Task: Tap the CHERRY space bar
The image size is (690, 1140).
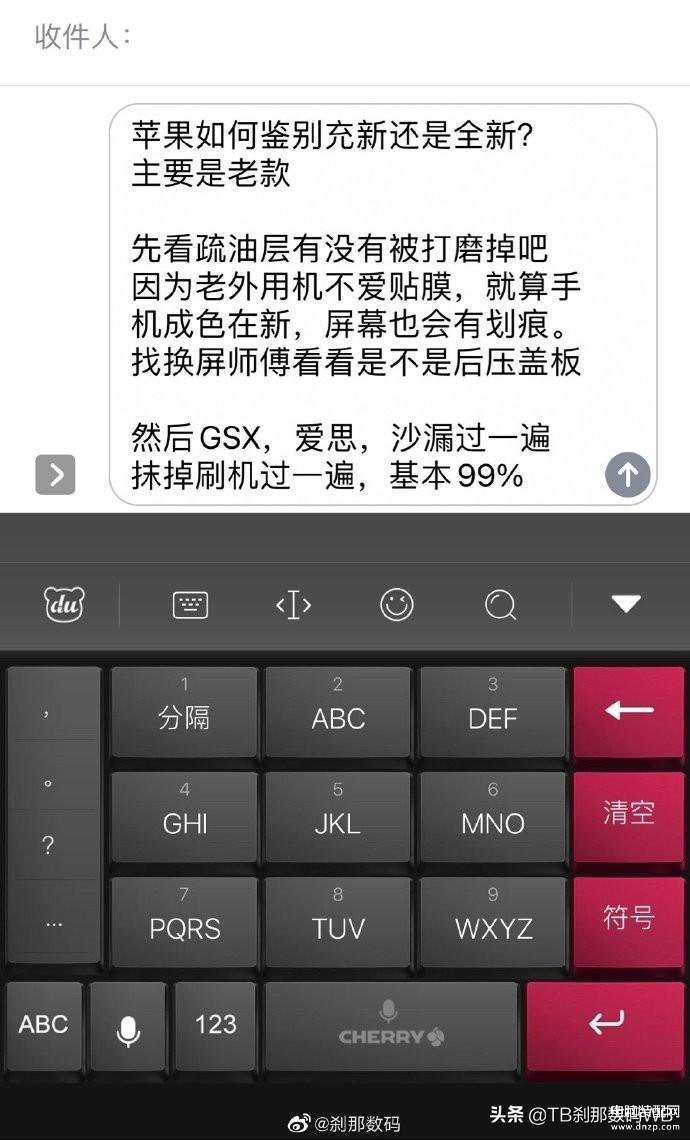Action: [391, 1024]
